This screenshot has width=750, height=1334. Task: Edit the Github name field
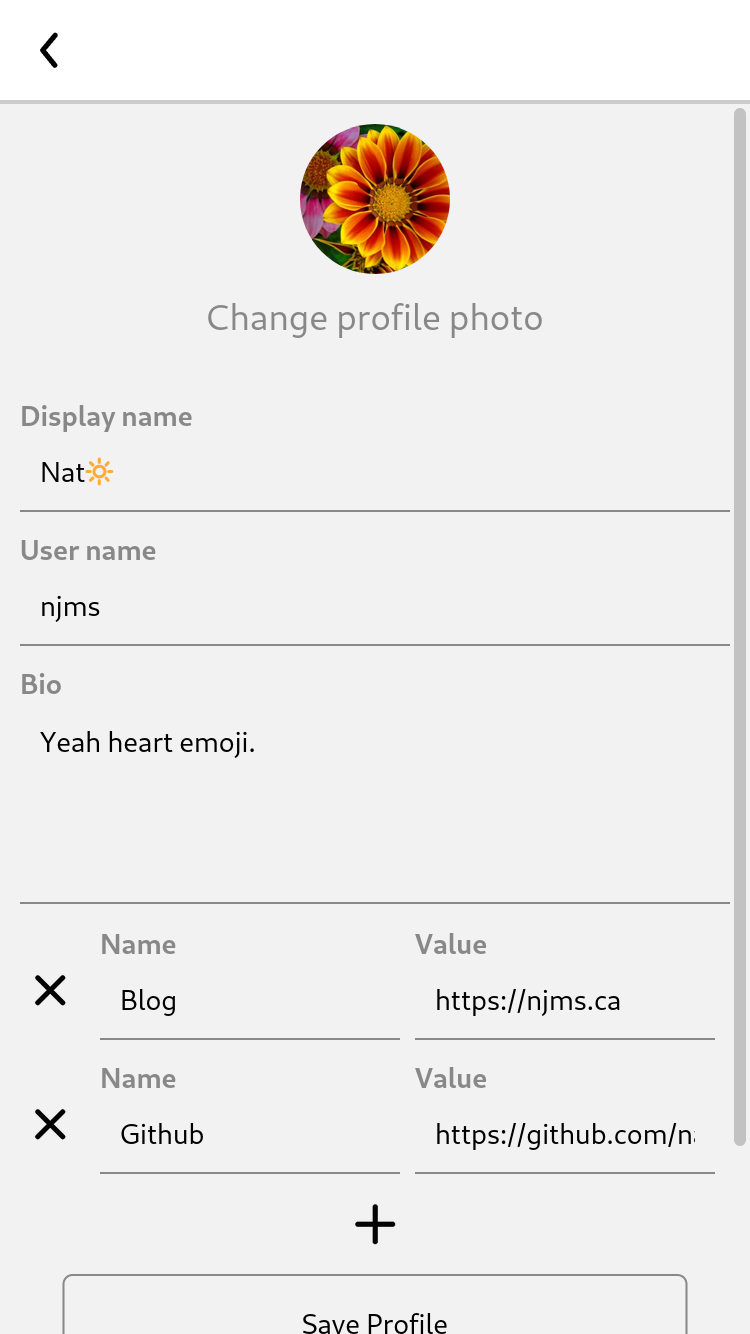click(250, 1135)
